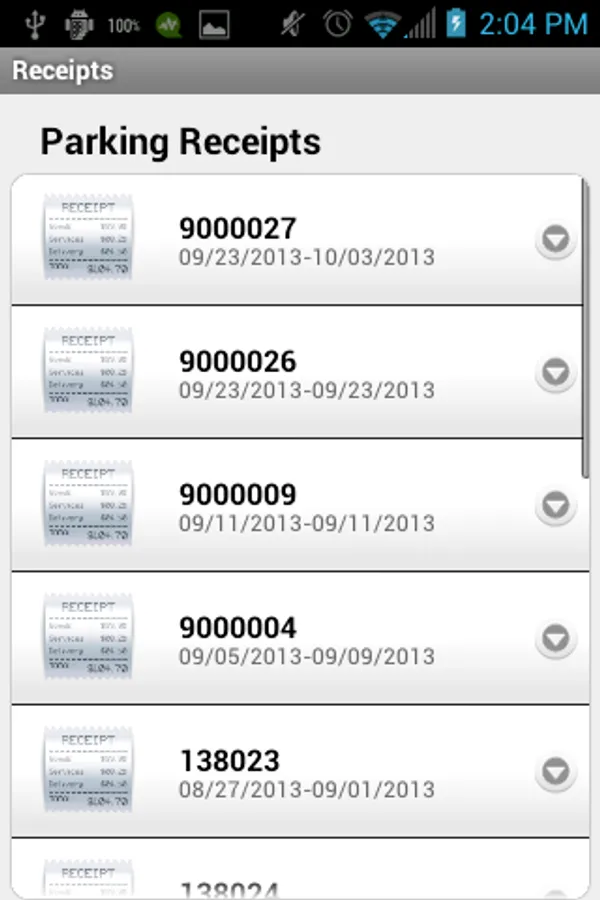View receipt 9000004 details
Viewport: 600px width, 900px height.
tap(300, 639)
